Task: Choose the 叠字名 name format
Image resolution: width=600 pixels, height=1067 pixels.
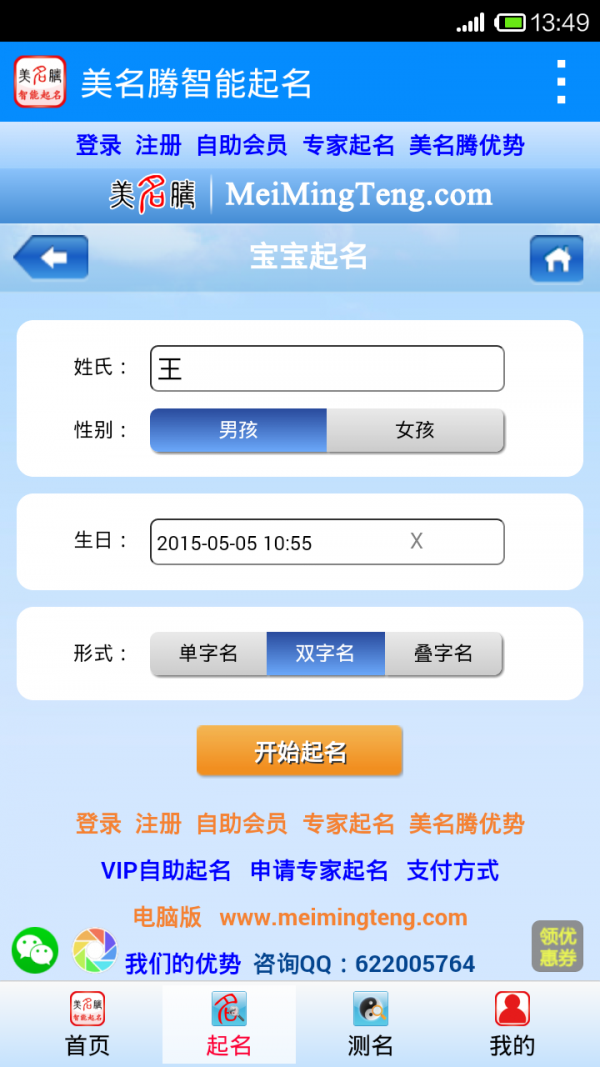Action: (443, 654)
